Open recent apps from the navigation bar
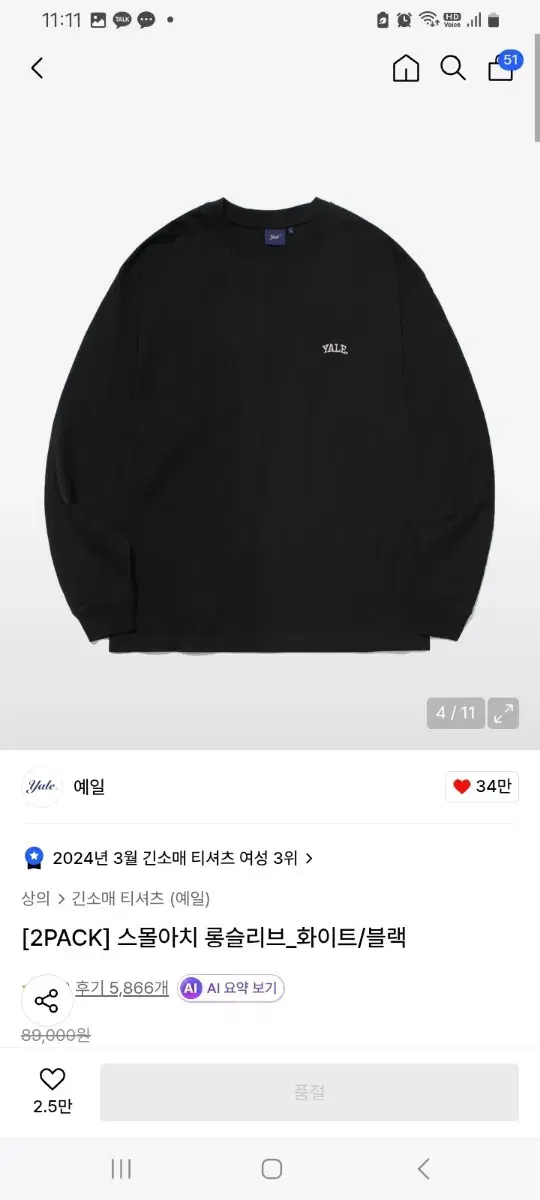The width and height of the screenshot is (540, 1200). [x=121, y=1169]
